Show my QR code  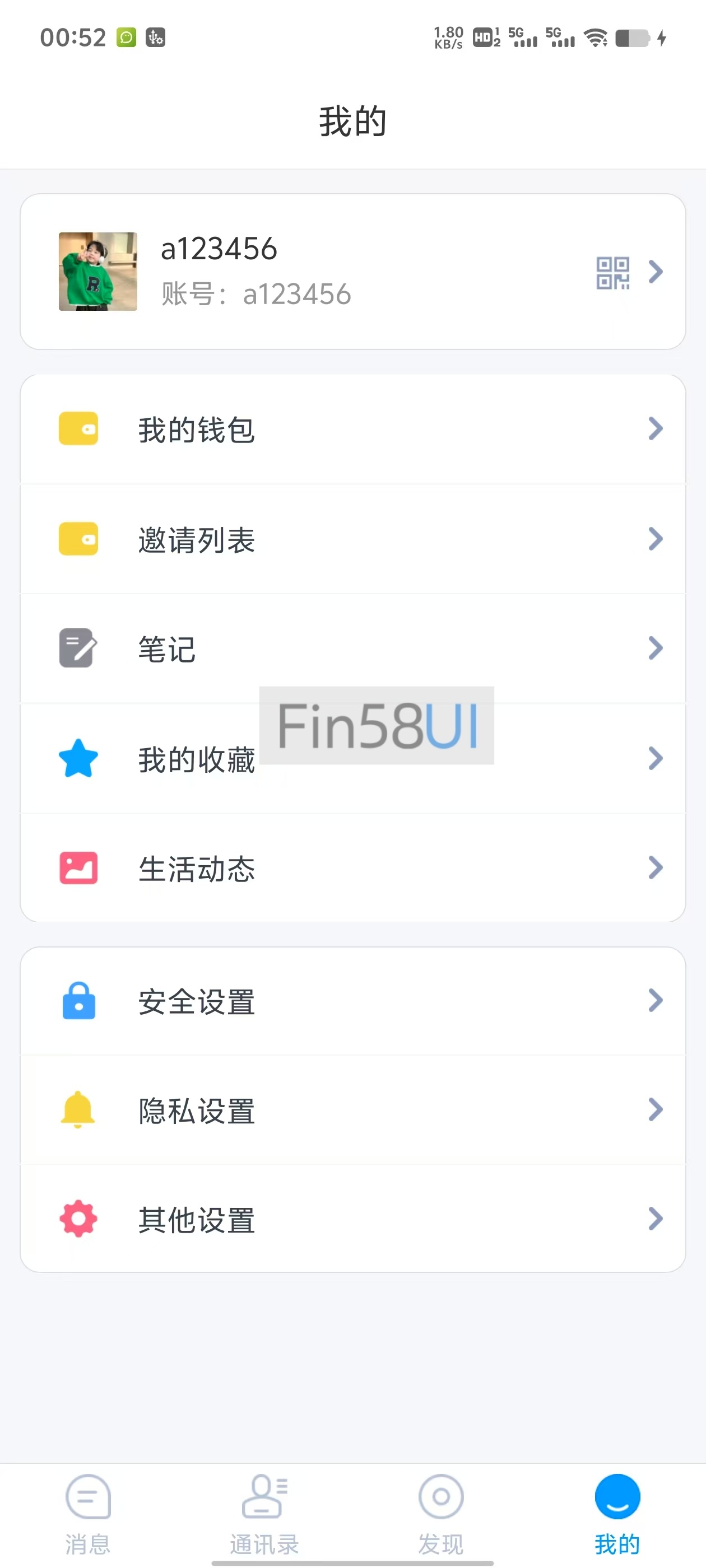click(612, 273)
